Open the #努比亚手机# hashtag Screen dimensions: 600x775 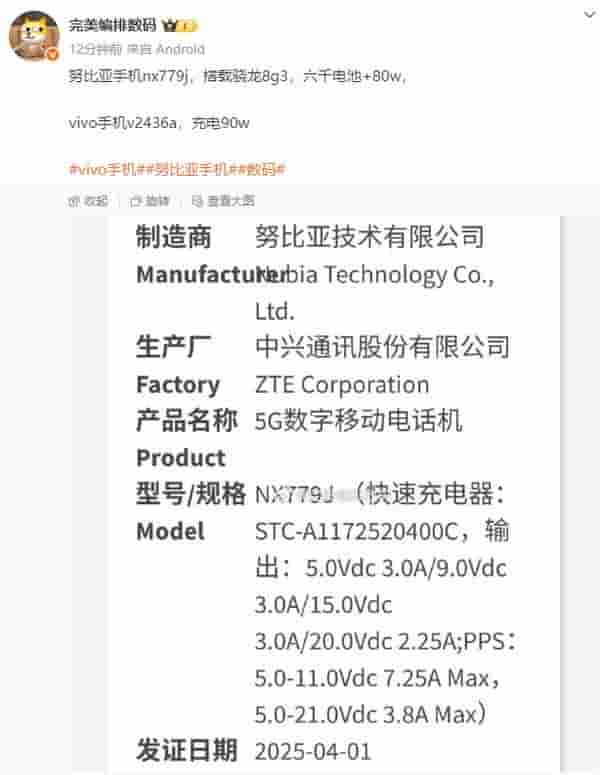tap(186, 169)
